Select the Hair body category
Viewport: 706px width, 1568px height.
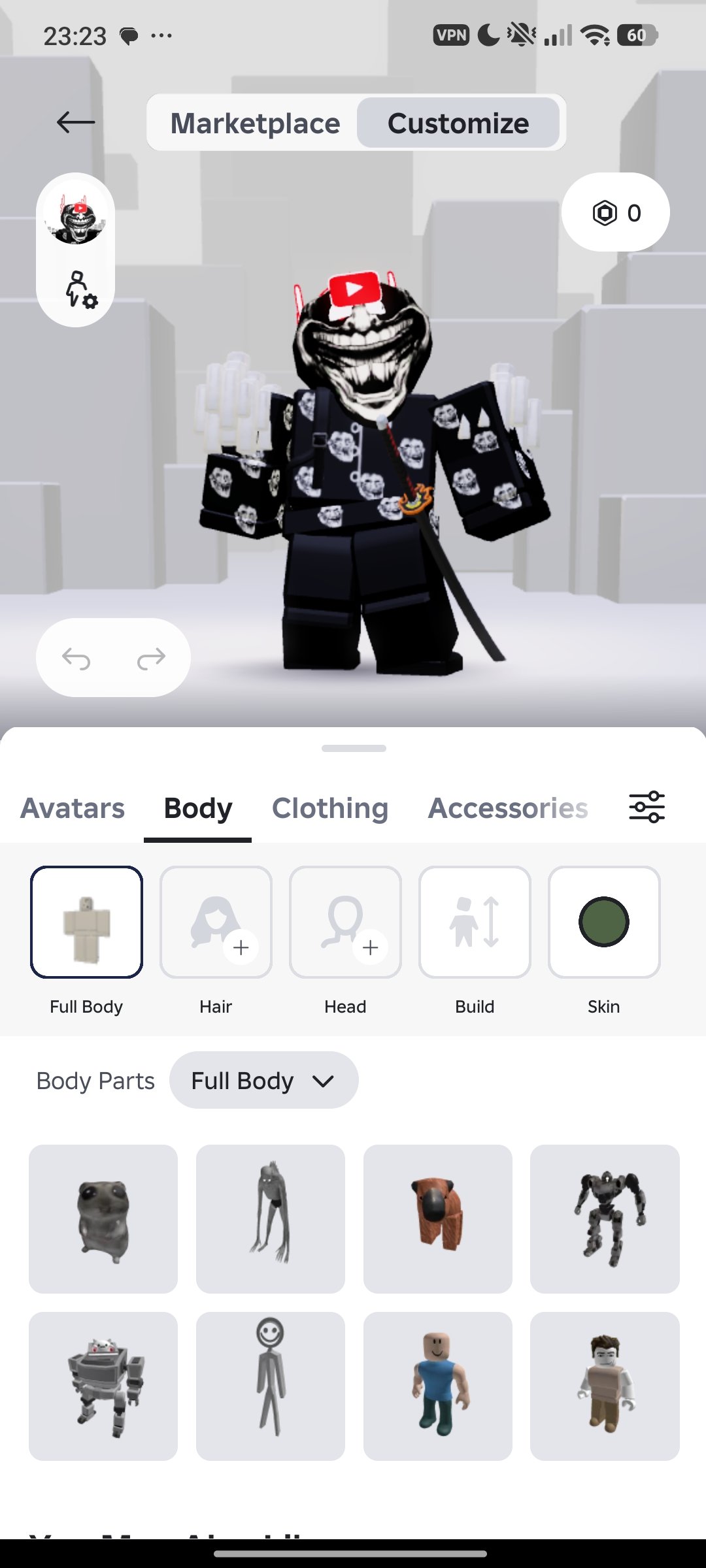216,922
